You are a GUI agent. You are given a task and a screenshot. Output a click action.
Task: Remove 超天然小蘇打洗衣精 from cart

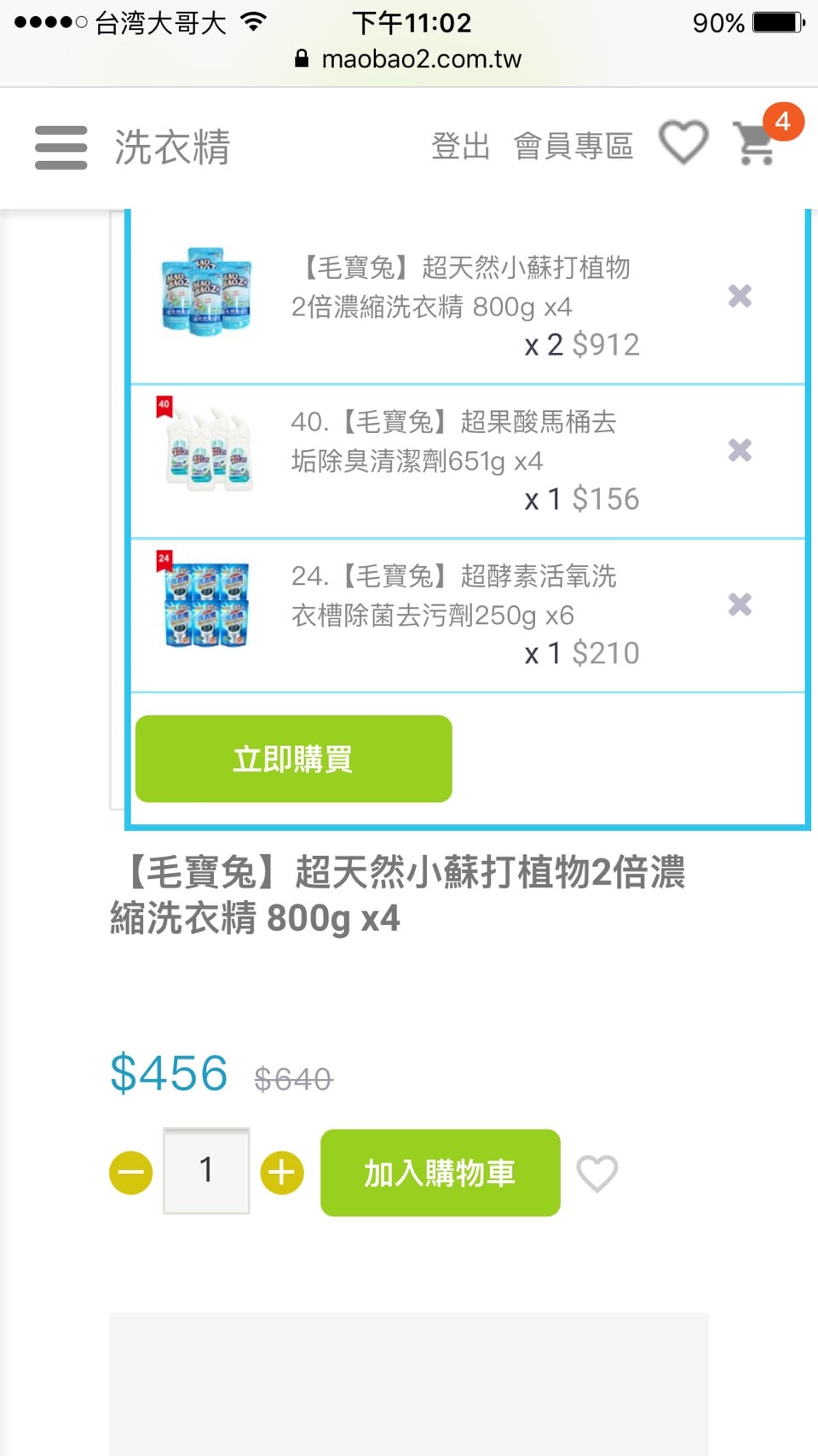coord(740,296)
